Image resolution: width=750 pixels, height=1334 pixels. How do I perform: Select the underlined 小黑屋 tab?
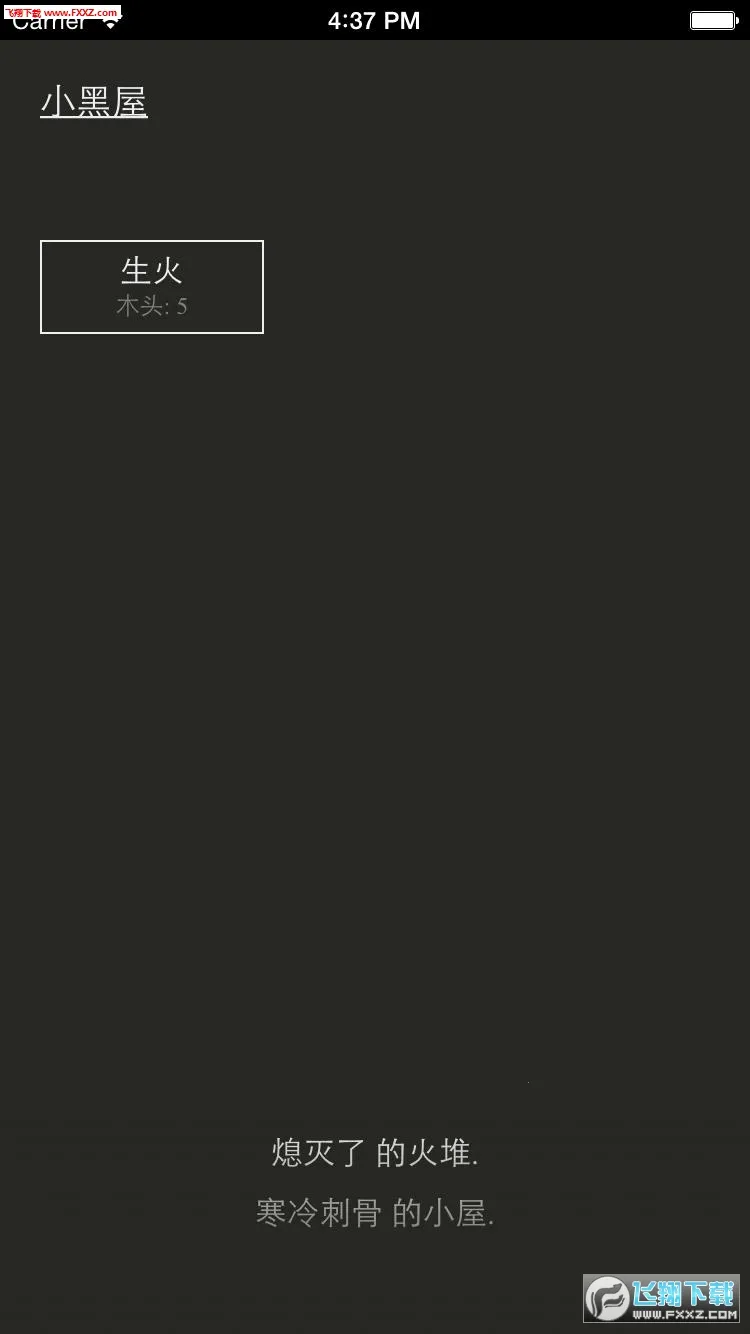pos(94,103)
